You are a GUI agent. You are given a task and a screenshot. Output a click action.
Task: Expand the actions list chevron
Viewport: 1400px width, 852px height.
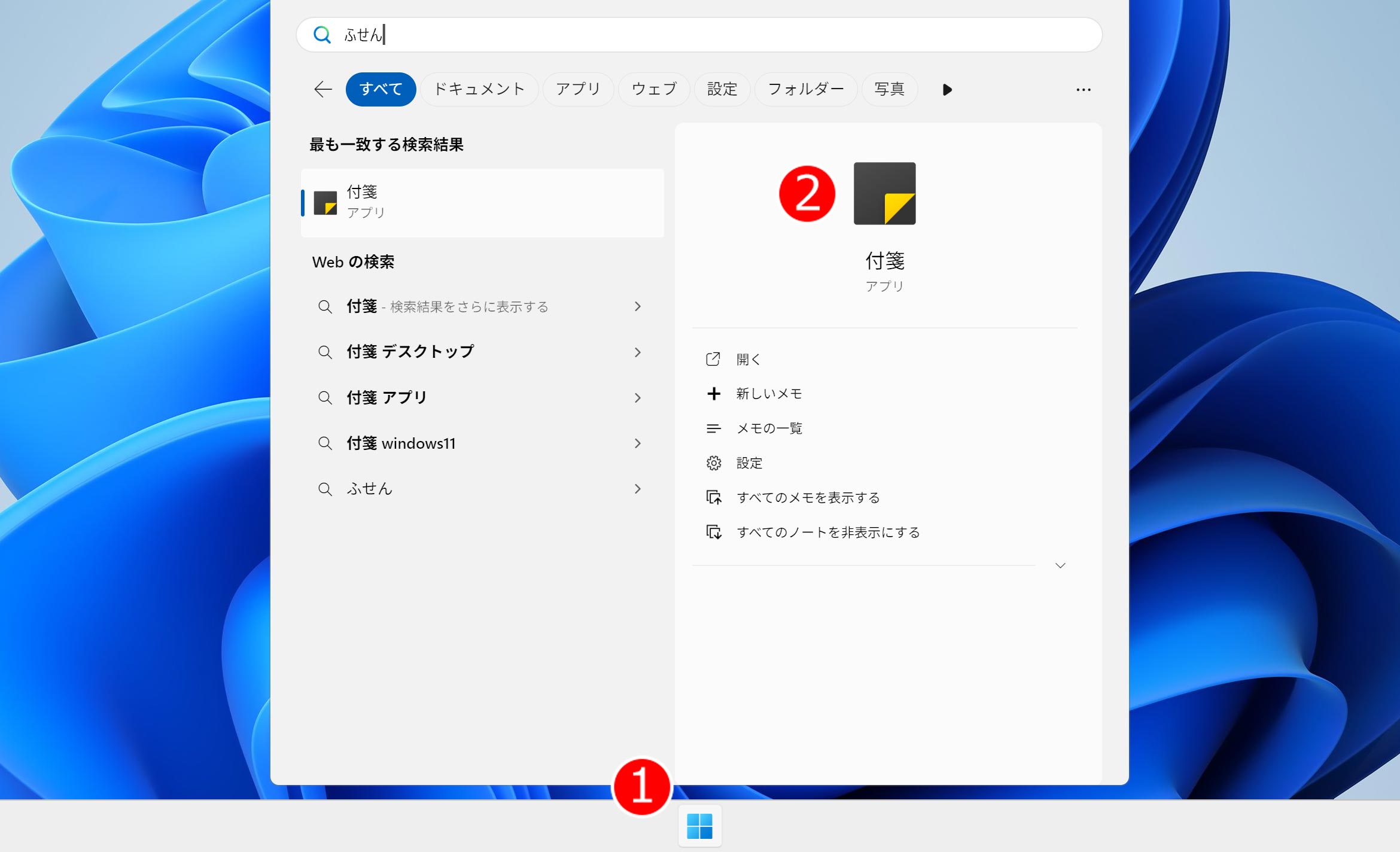(x=1060, y=565)
